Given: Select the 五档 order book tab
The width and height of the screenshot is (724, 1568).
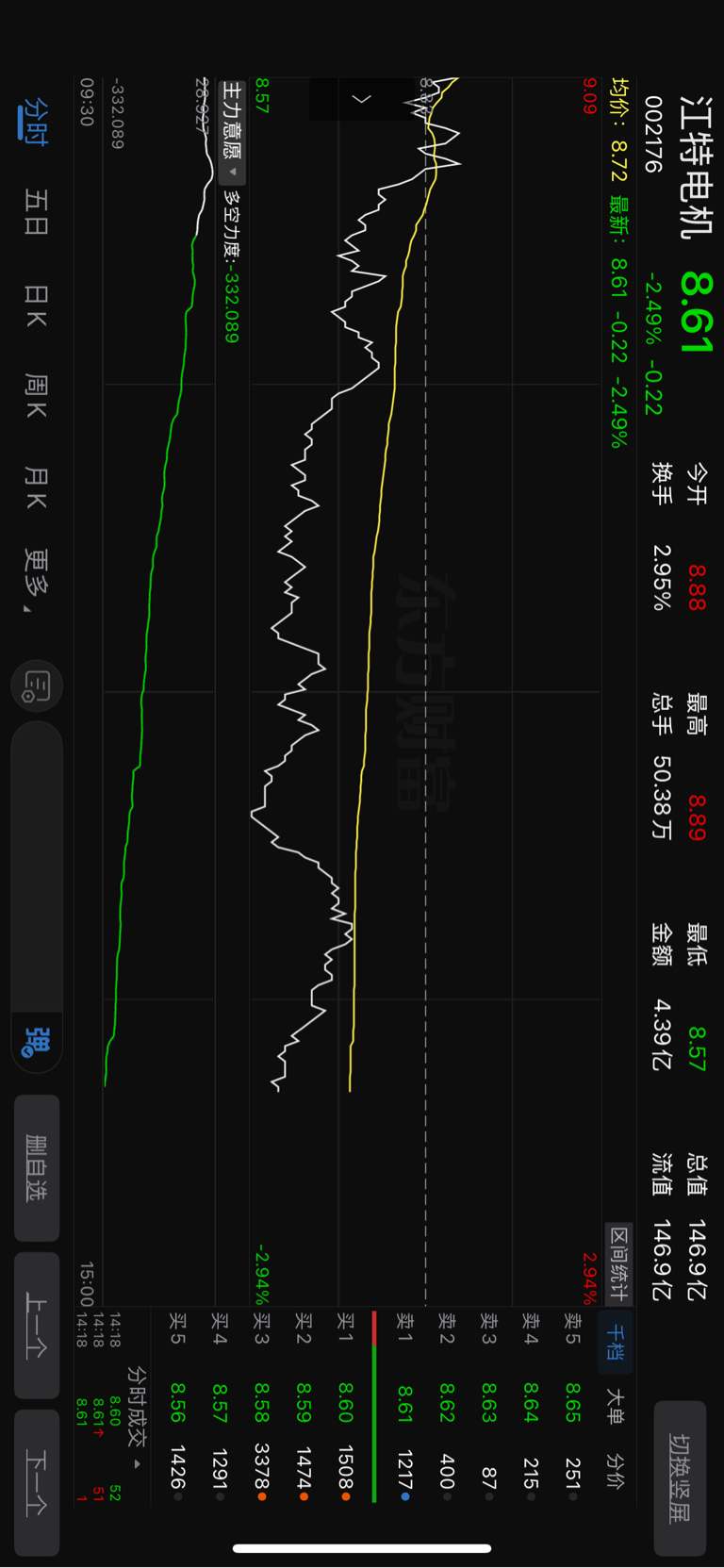Looking at the screenshot, I should coord(616,1342).
